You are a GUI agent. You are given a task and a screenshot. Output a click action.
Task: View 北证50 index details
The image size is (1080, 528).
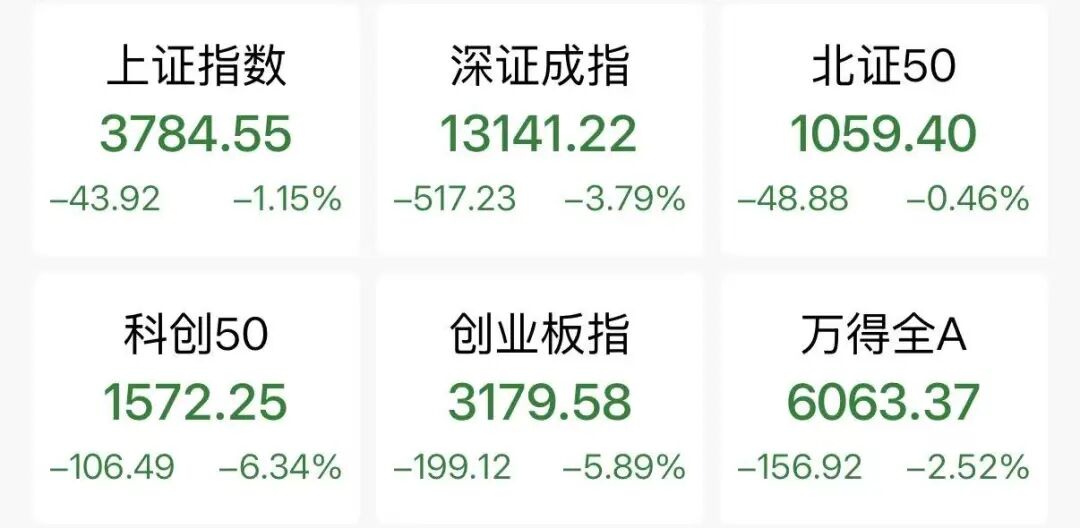tap(884, 129)
